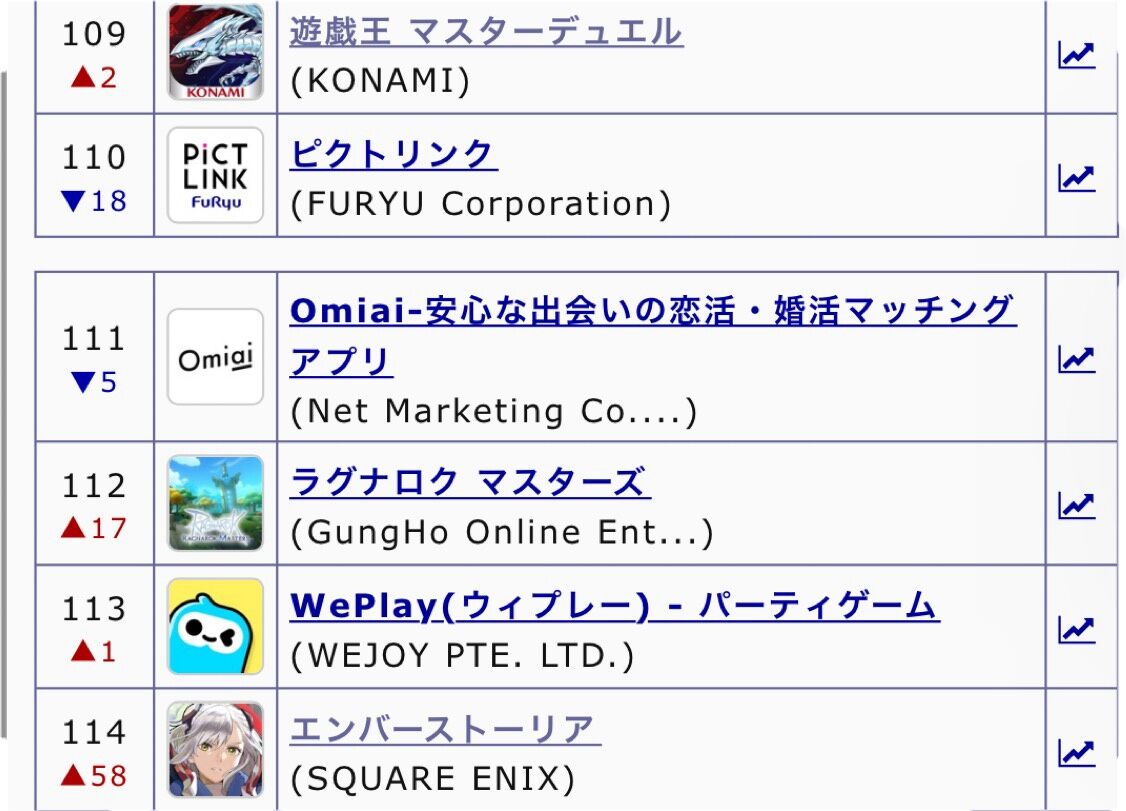Open the ラグナロク マスターズ link

click(x=470, y=481)
